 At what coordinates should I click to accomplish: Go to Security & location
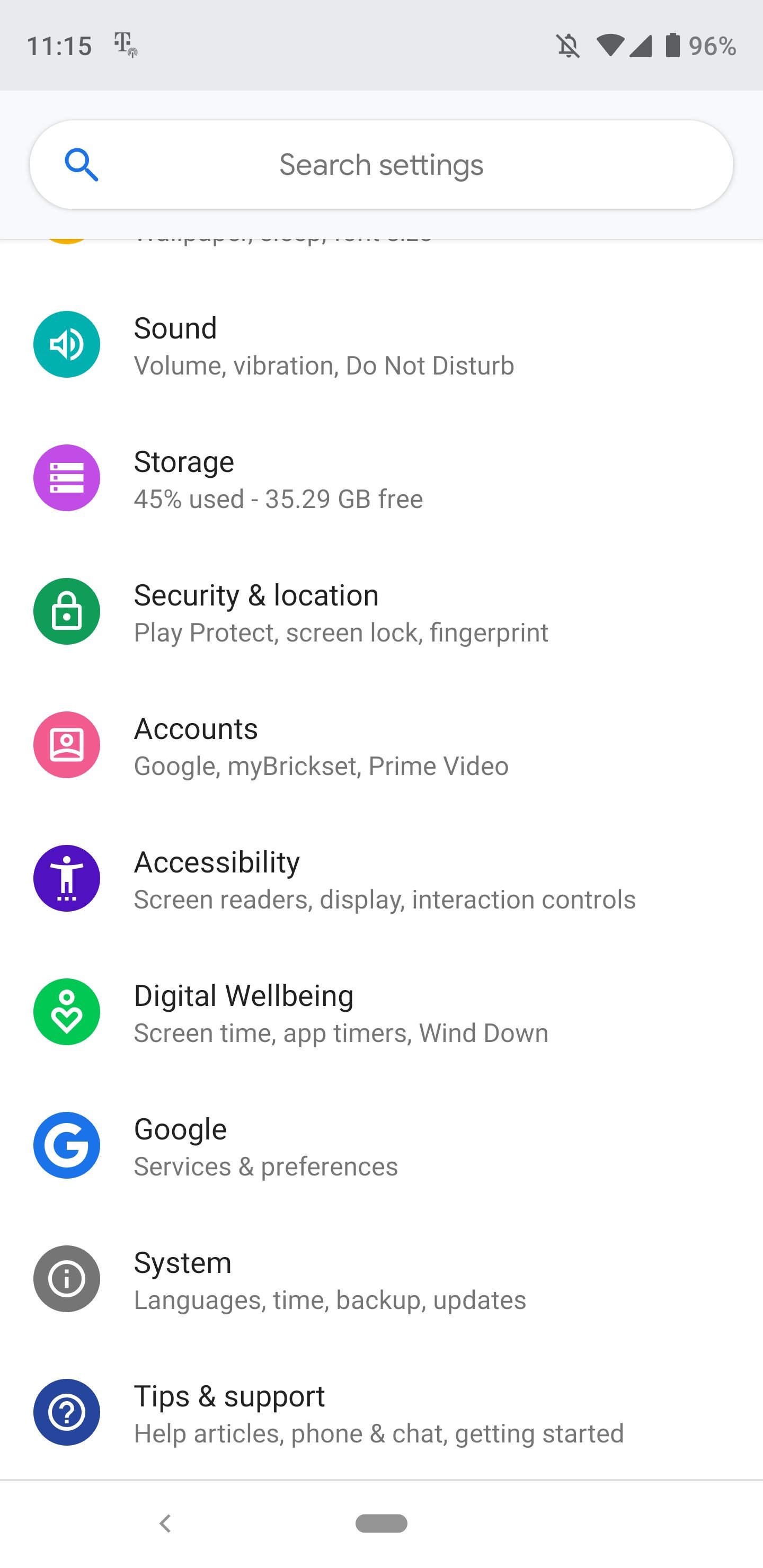pos(381,612)
